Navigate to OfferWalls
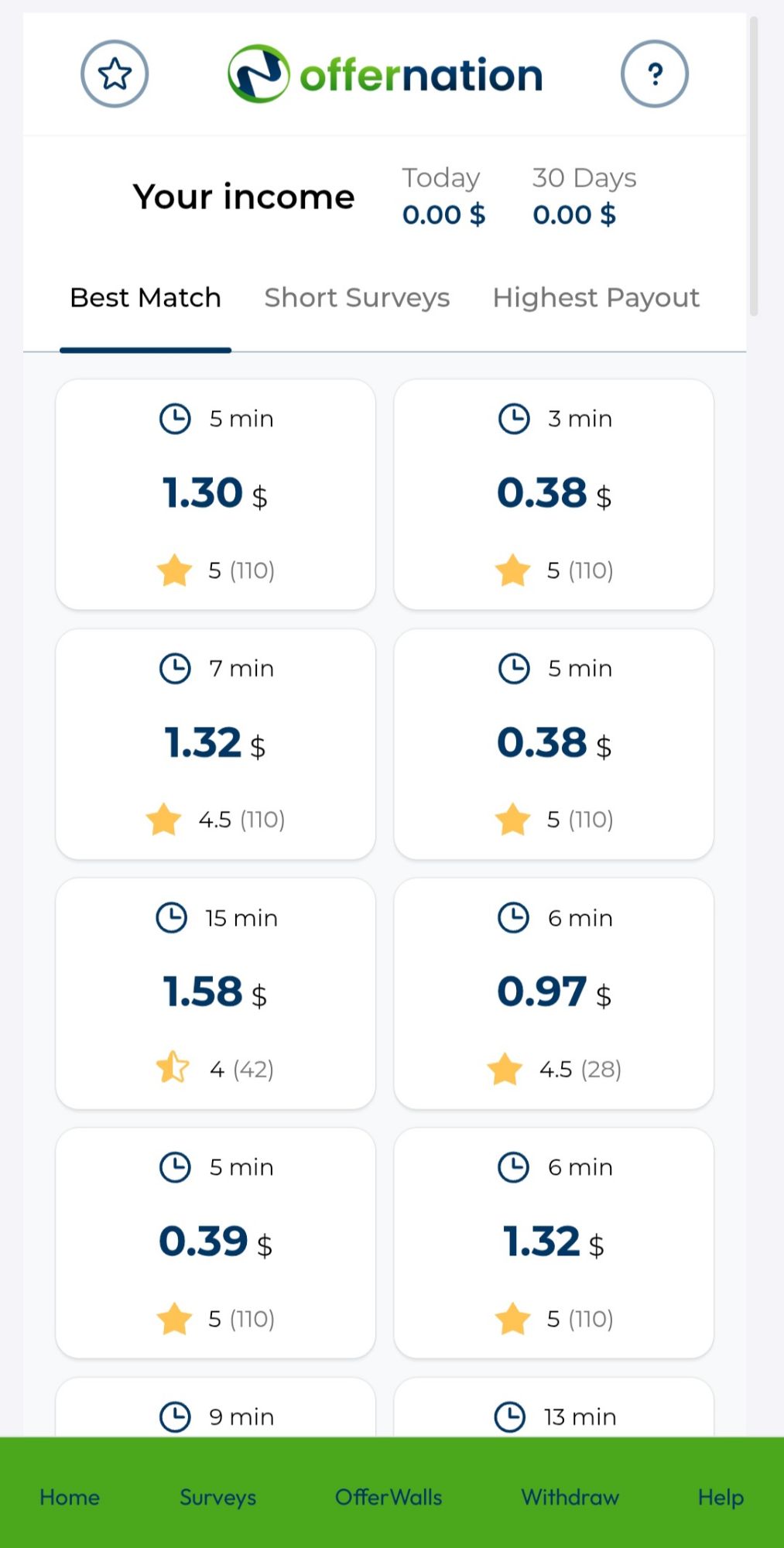The height and width of the screenshot is (1548, 784). click(388, 1498)
